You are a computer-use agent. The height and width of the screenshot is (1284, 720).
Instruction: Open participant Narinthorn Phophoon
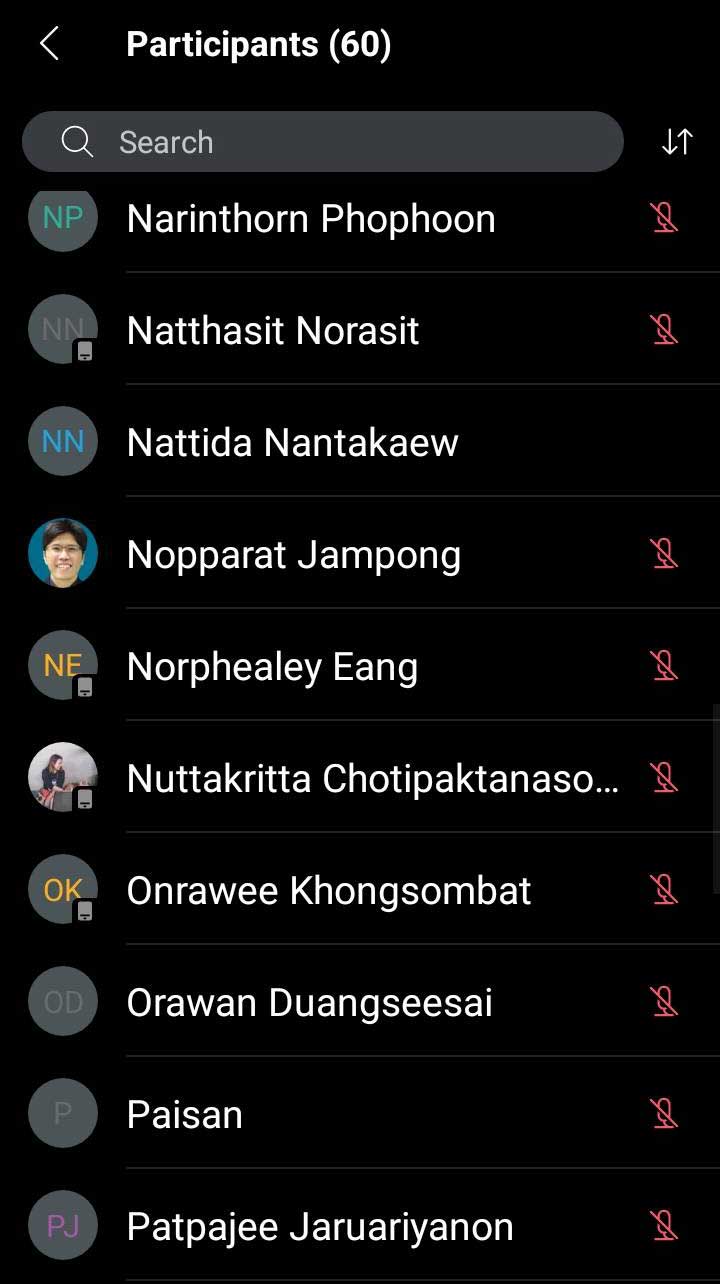[x=311, y=219]
